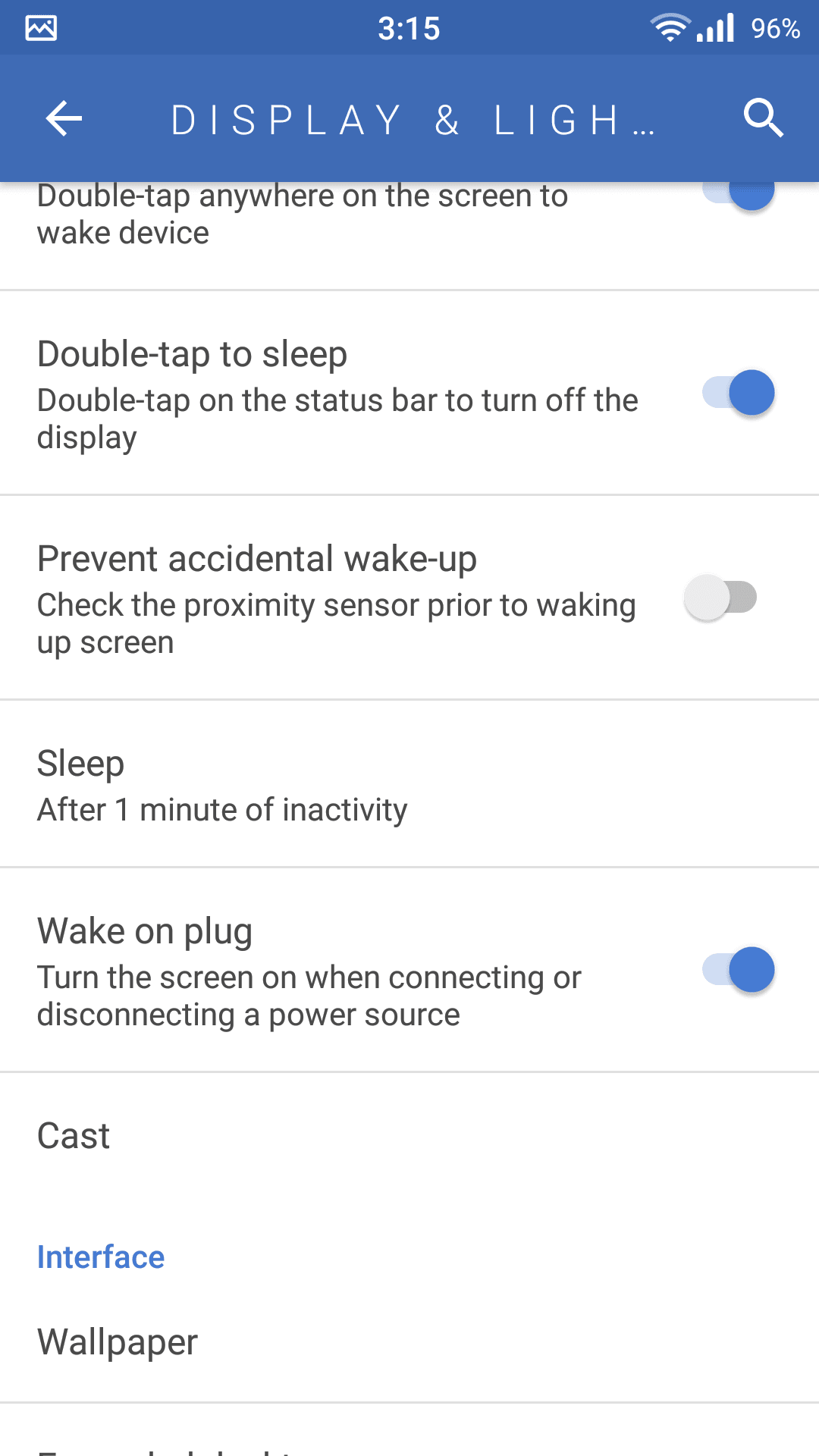Tap the battery percentage indicator
The image size is (819, 1456).
tap(775, 29)
